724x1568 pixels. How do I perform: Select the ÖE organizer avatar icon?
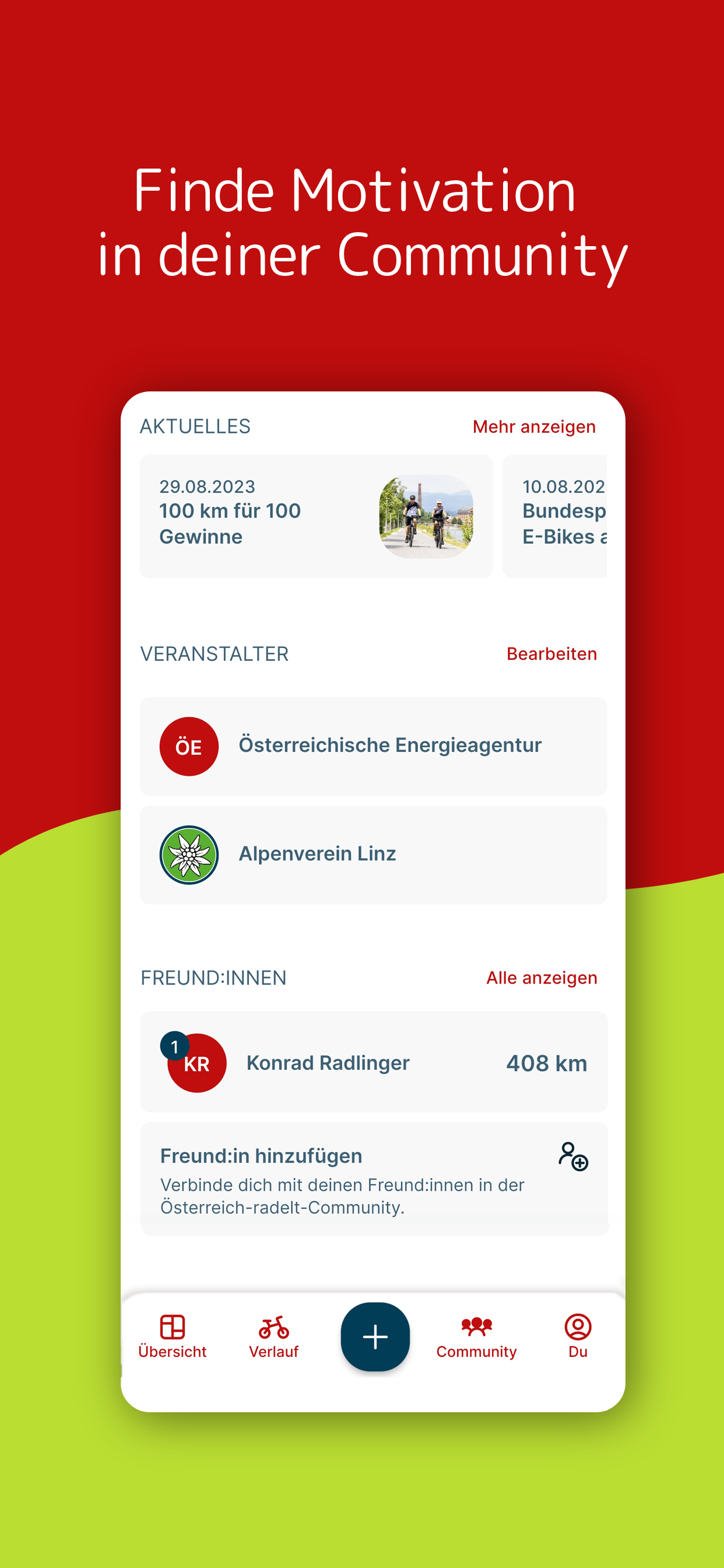tap(189, 746)
